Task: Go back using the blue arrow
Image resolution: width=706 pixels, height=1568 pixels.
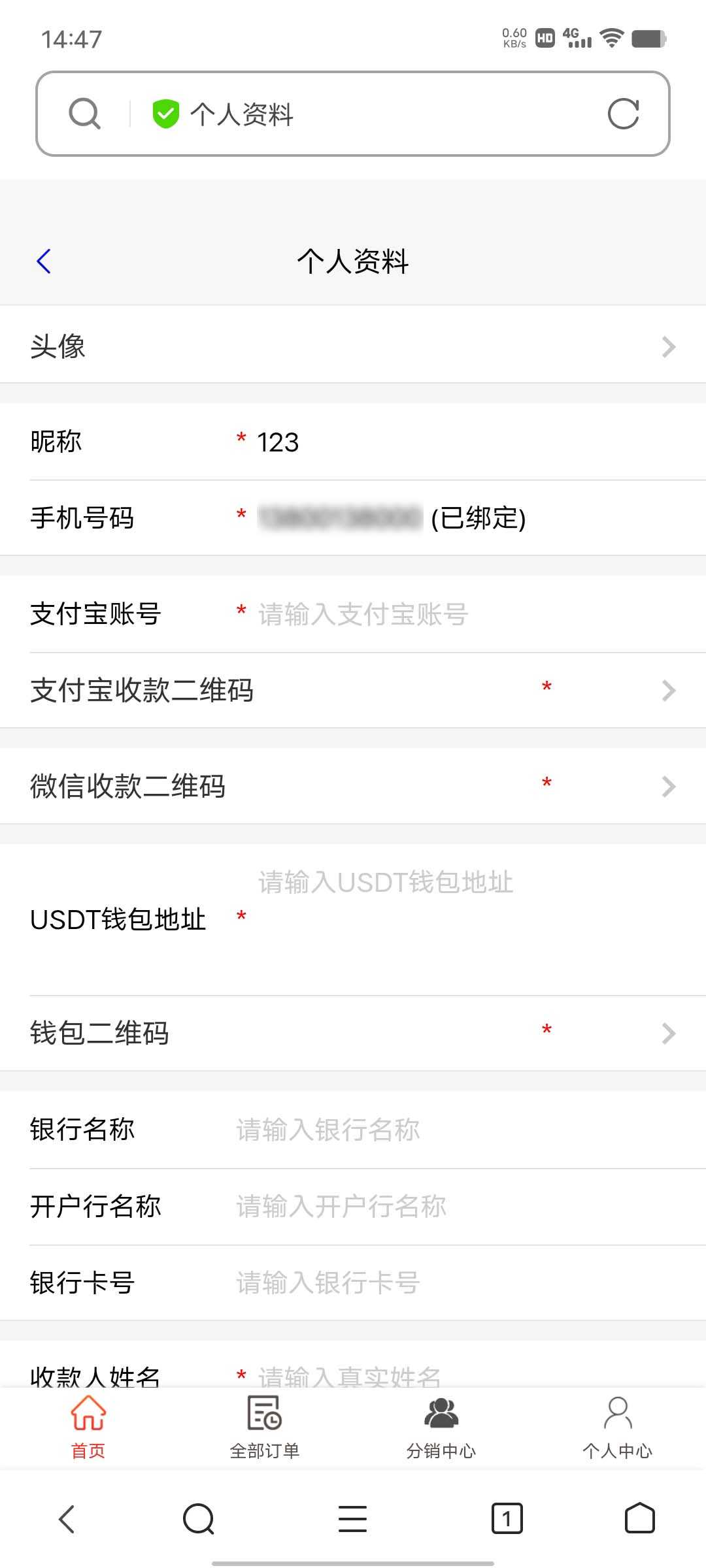Action: click(x=44, y=261)
